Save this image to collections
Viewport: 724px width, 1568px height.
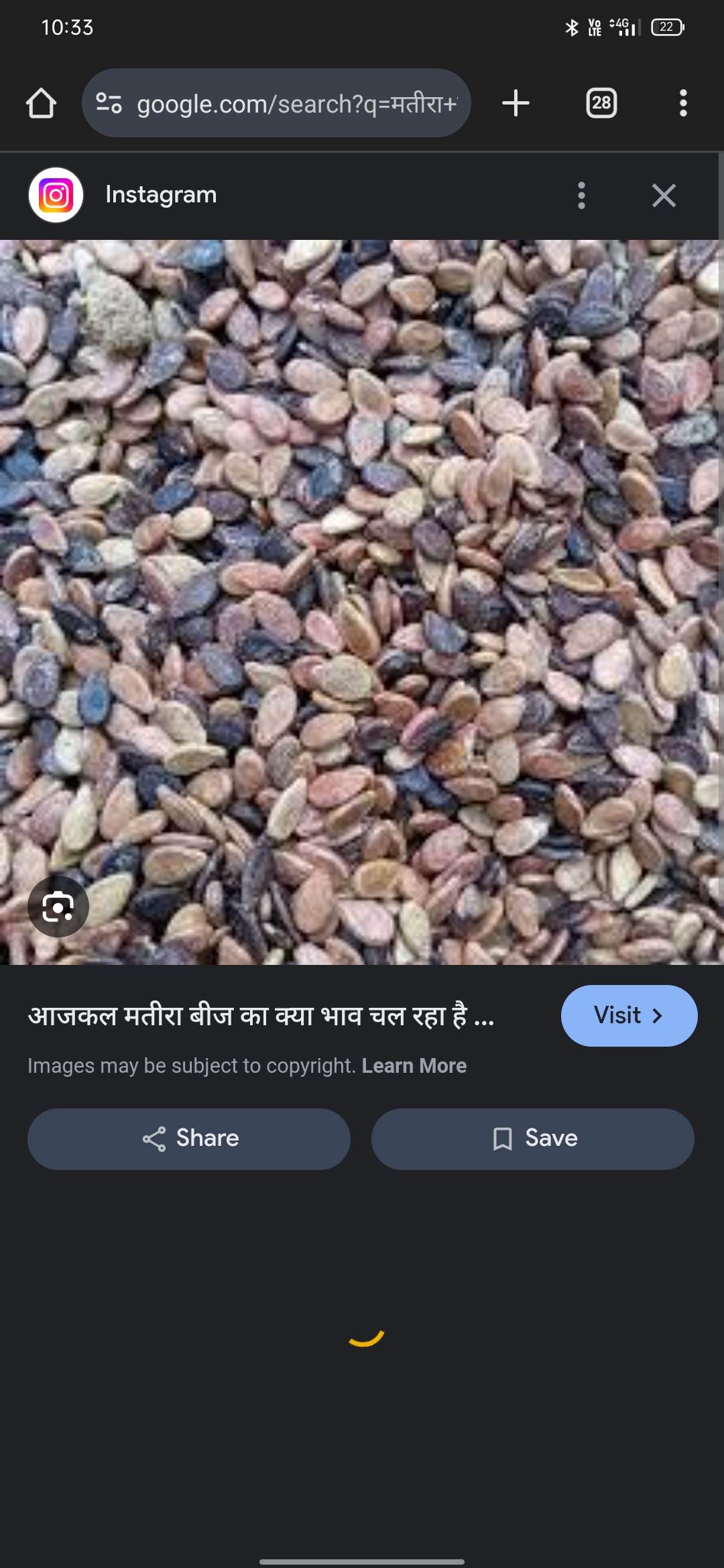coord(533,1138)
